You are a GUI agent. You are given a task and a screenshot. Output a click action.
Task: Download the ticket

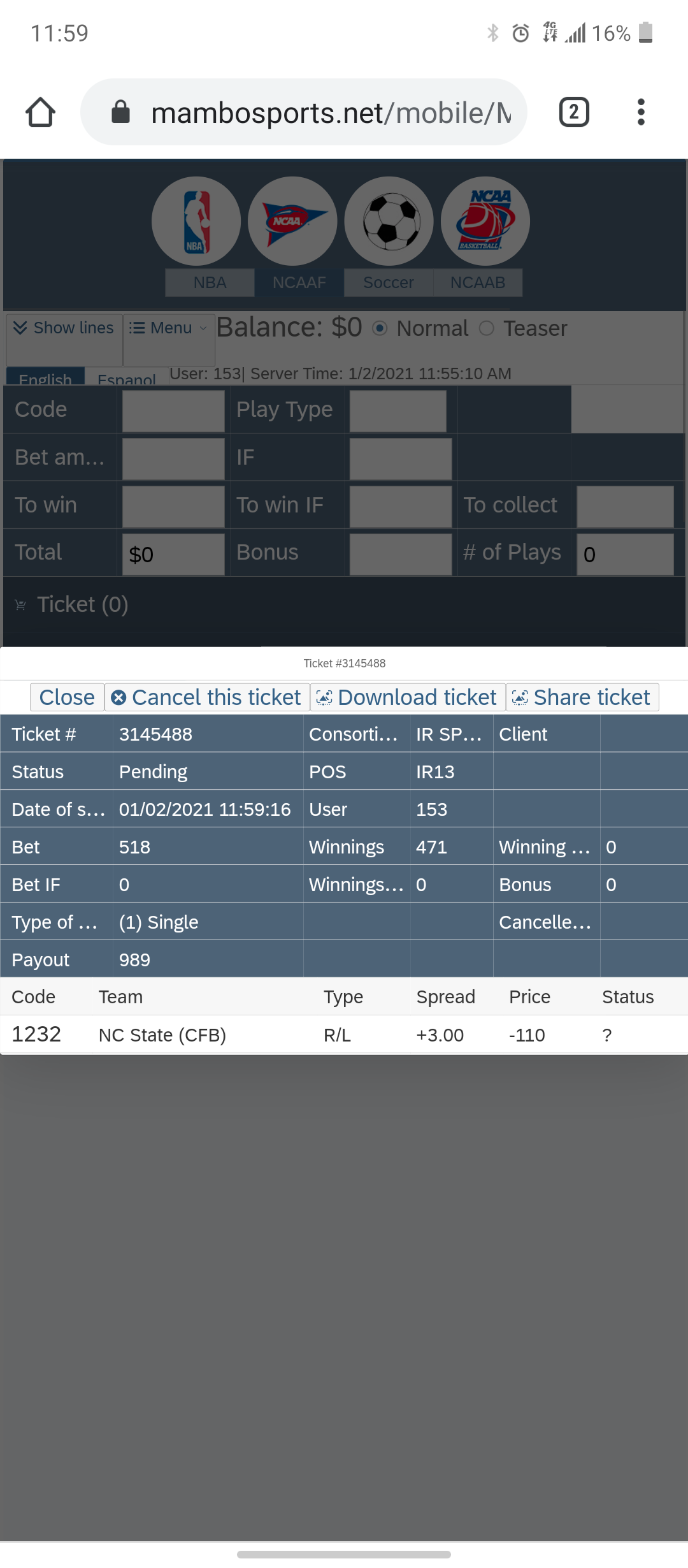click(x=407, y=697)
